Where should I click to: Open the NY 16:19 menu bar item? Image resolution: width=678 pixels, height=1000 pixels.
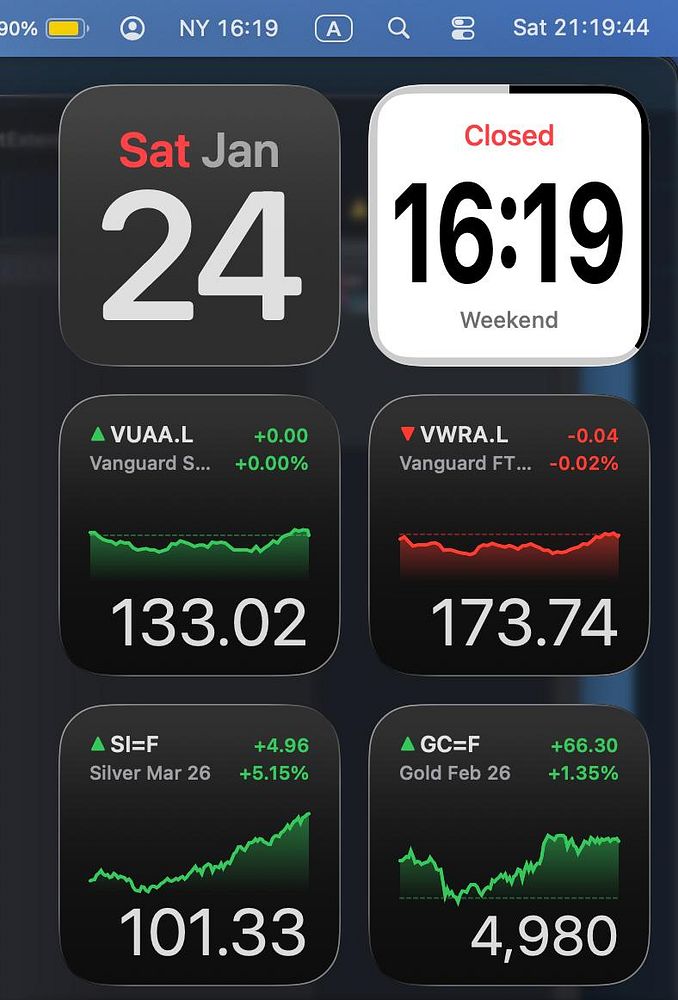(229, 28)
